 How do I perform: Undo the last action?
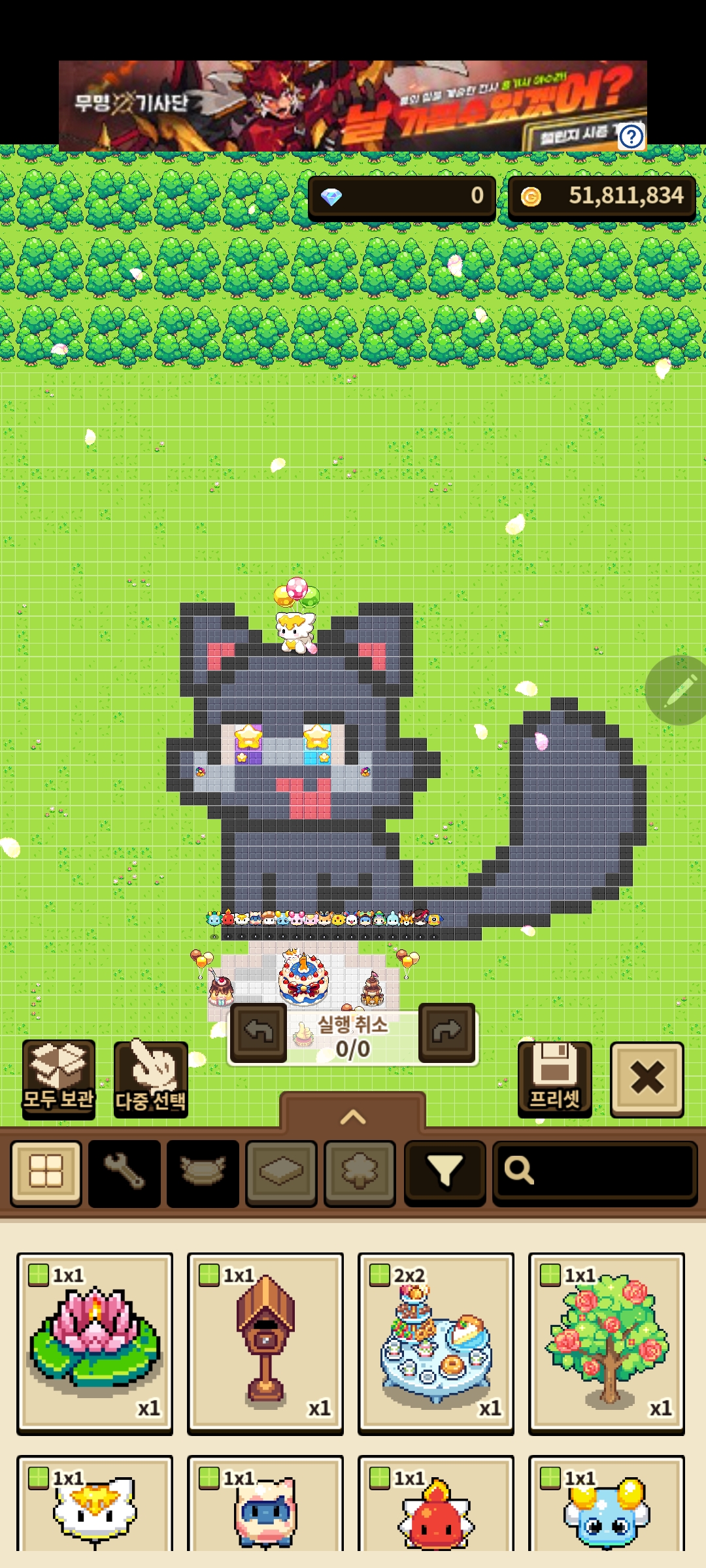click(x=259, y=1032)
